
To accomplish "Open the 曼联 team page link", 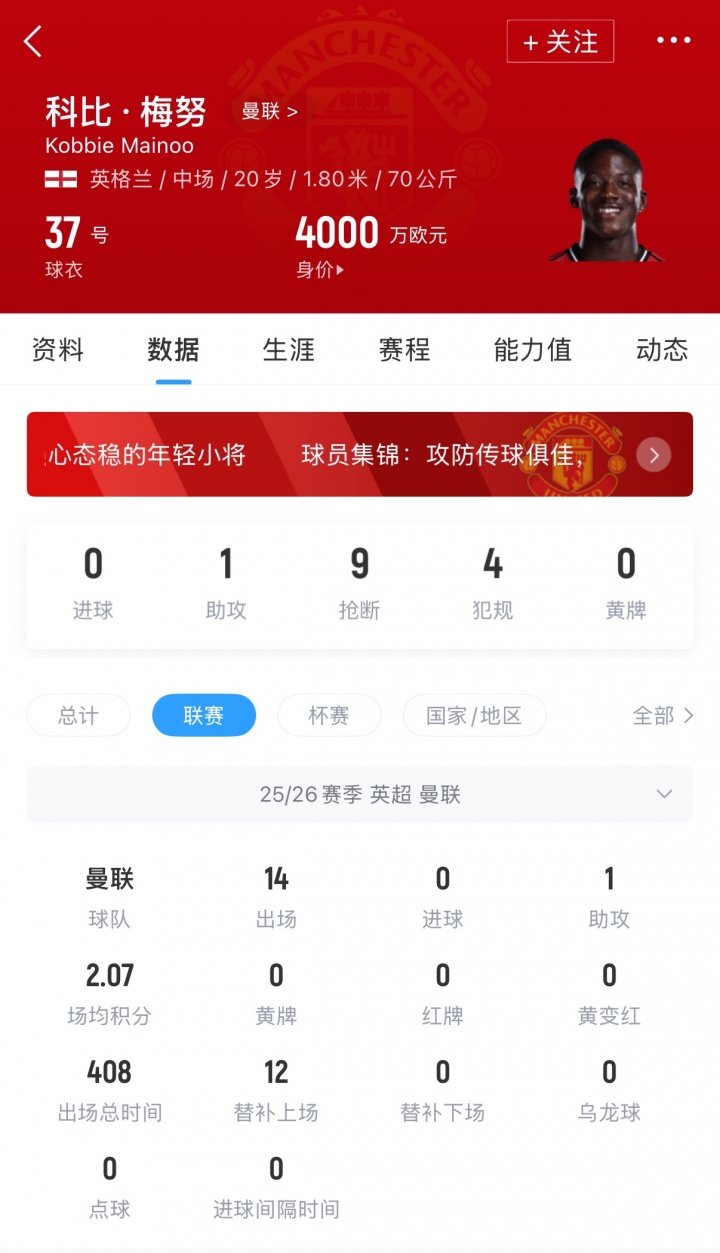I will 269,111.
